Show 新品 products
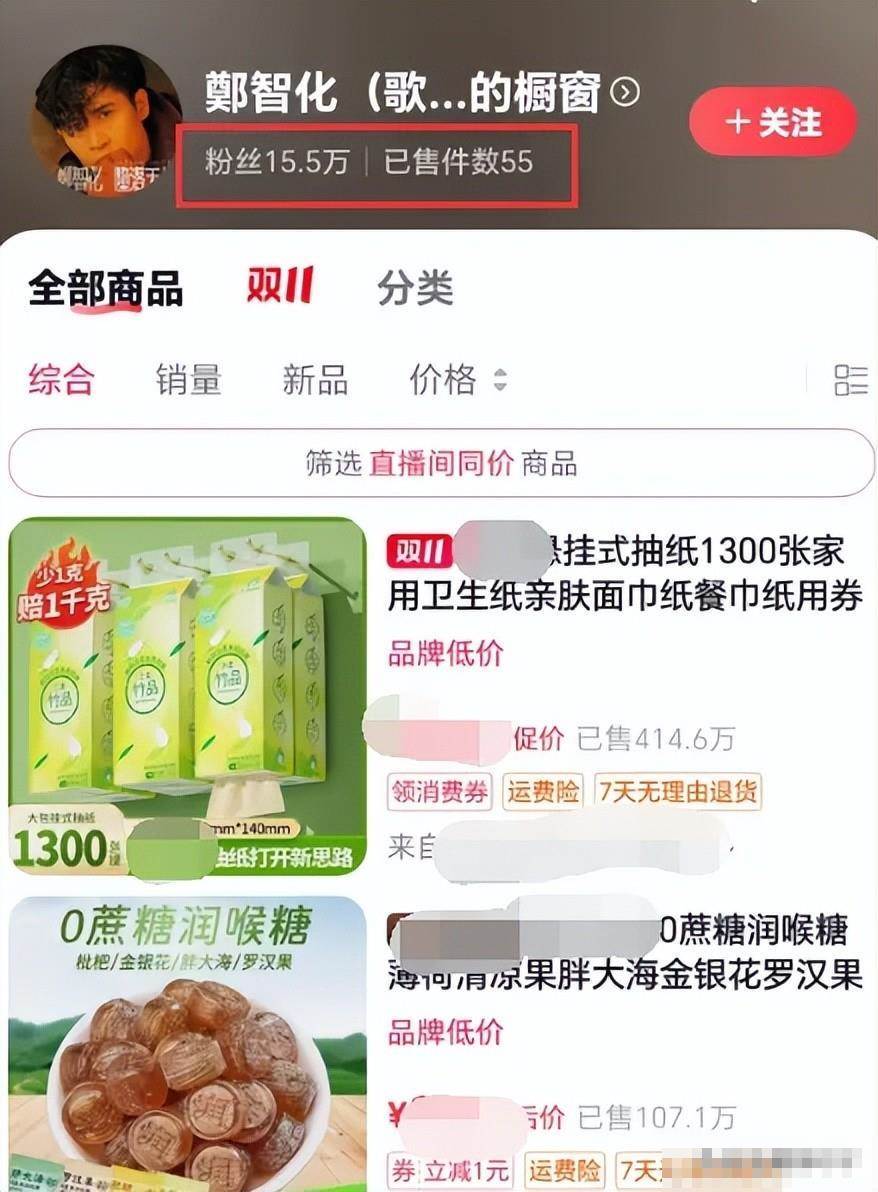This screenshot has width=878, height=1192. pos(315,380)
